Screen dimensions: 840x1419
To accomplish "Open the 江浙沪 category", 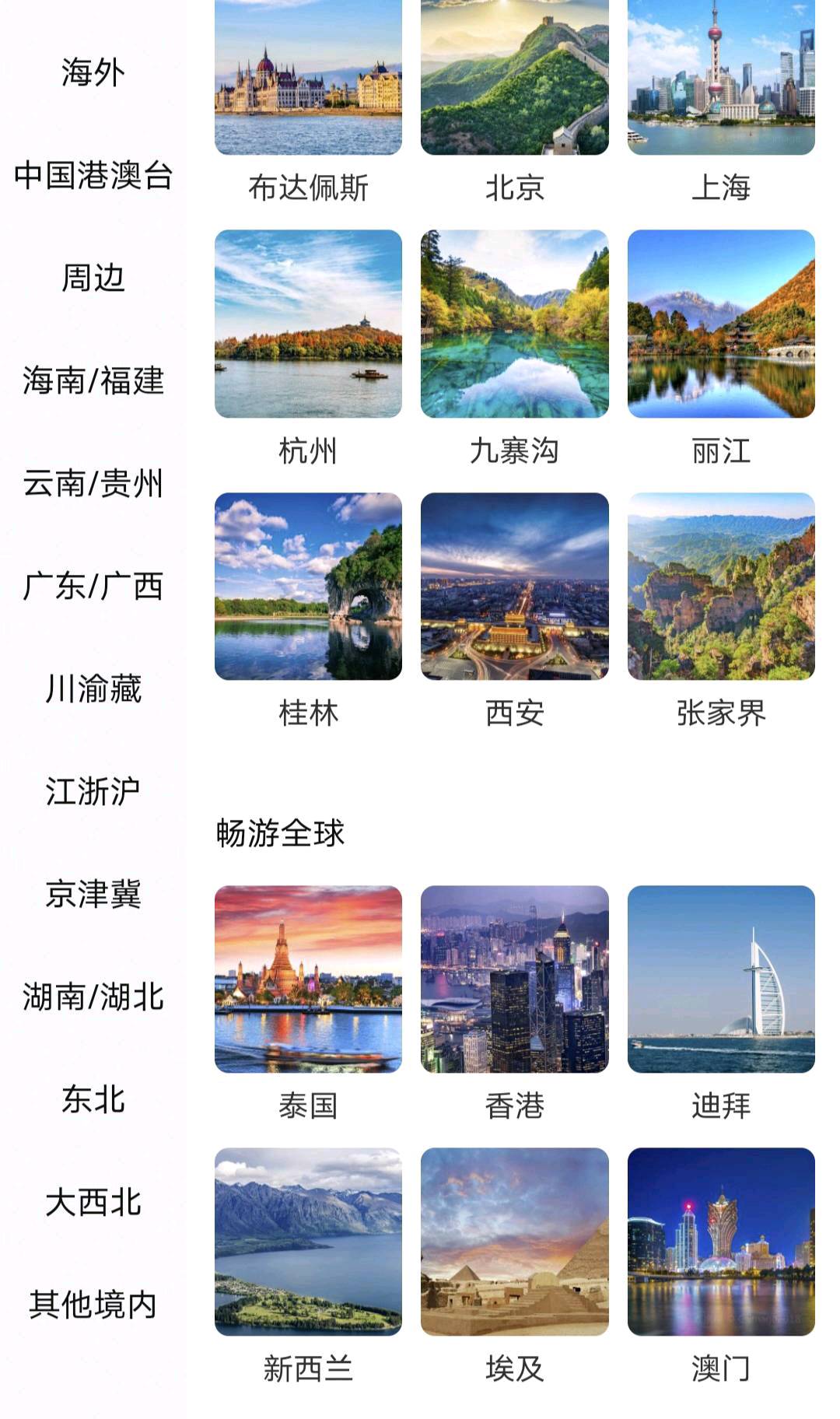I will click(93, 791).
